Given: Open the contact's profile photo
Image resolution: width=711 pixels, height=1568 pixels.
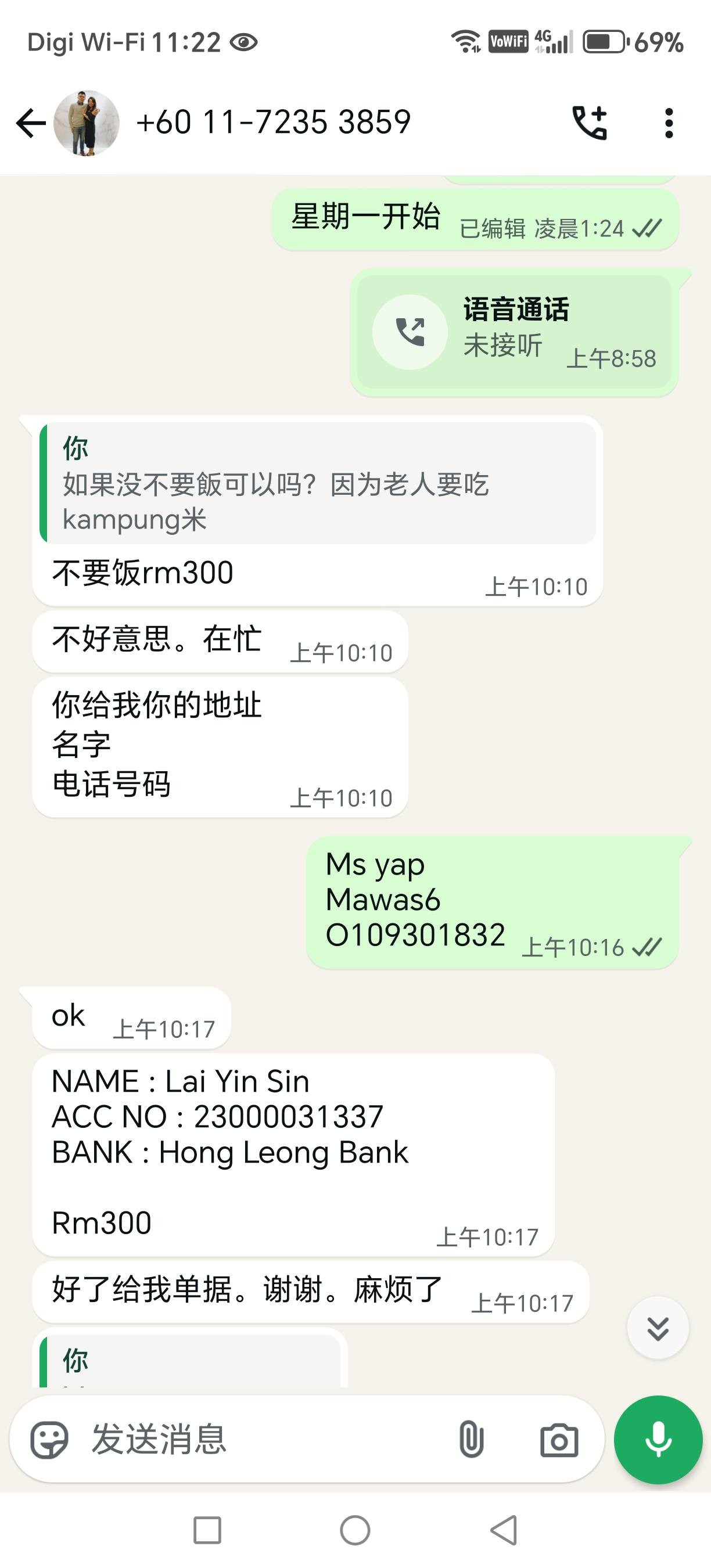Looking at the screenshot, I should point(87,123).
